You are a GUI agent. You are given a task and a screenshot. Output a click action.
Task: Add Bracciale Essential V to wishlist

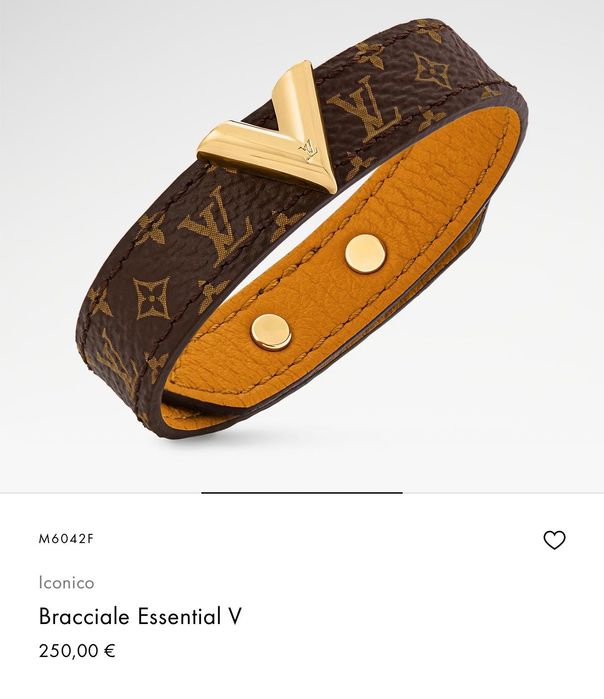tap(554, 540)
